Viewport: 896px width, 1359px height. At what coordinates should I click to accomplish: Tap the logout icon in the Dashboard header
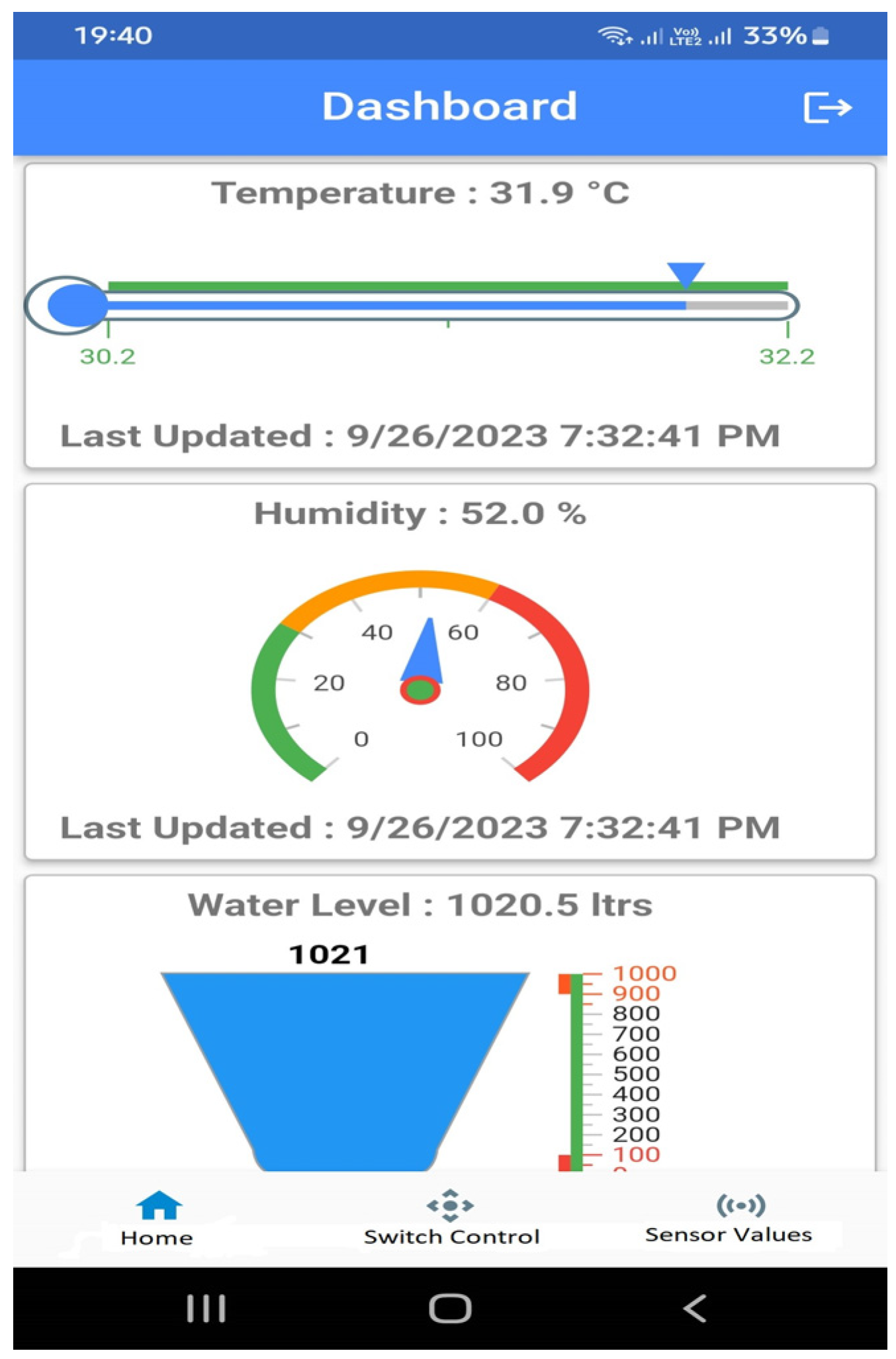(x=827, y=107)
